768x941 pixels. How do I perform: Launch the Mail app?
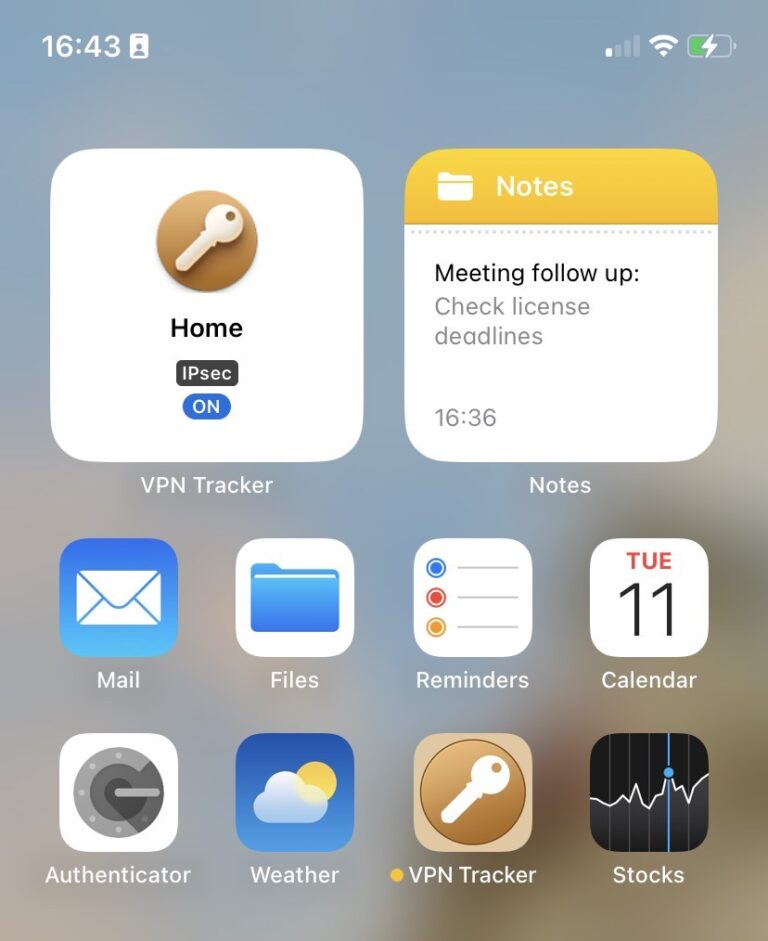pyautogui.click(x=118, y=597)
